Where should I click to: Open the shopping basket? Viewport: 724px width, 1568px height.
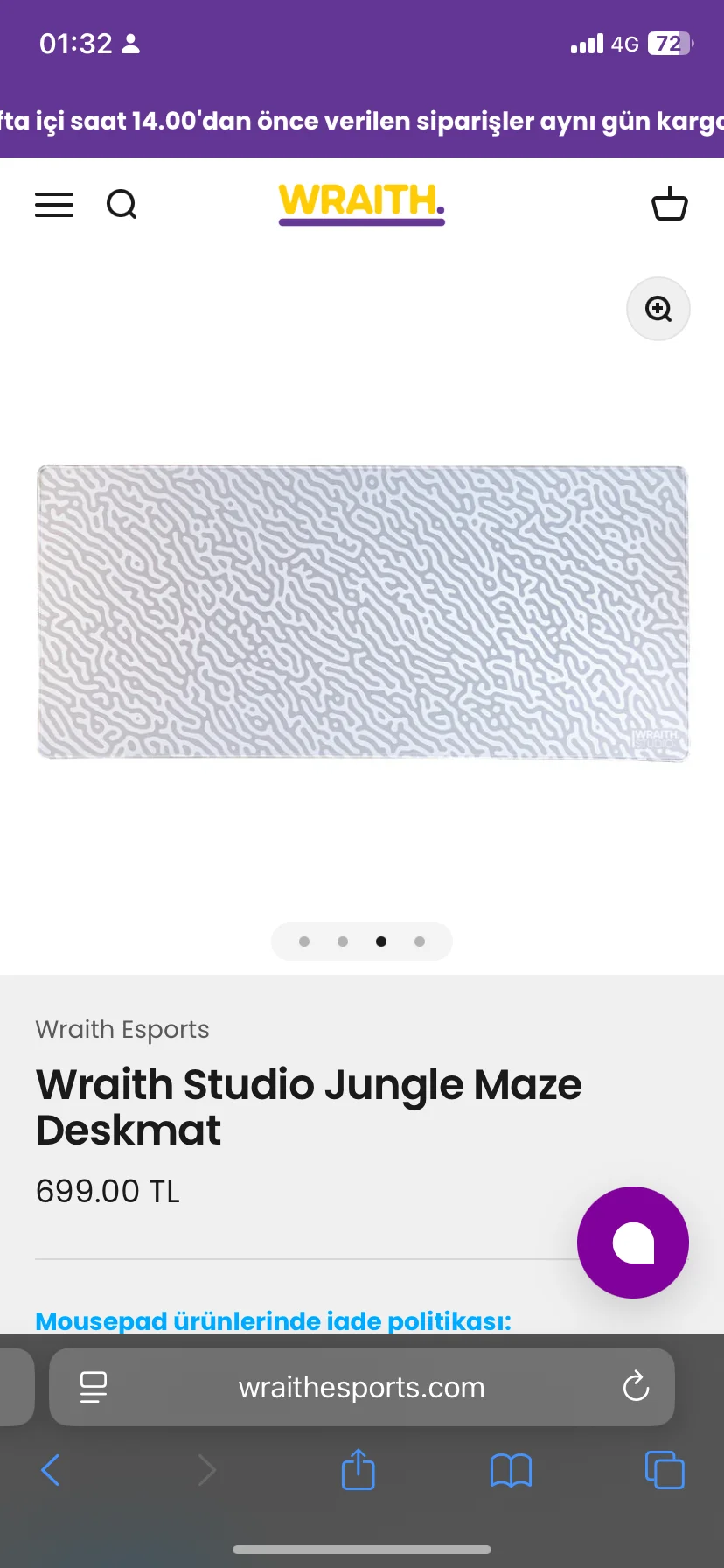[x=670, y=204]
